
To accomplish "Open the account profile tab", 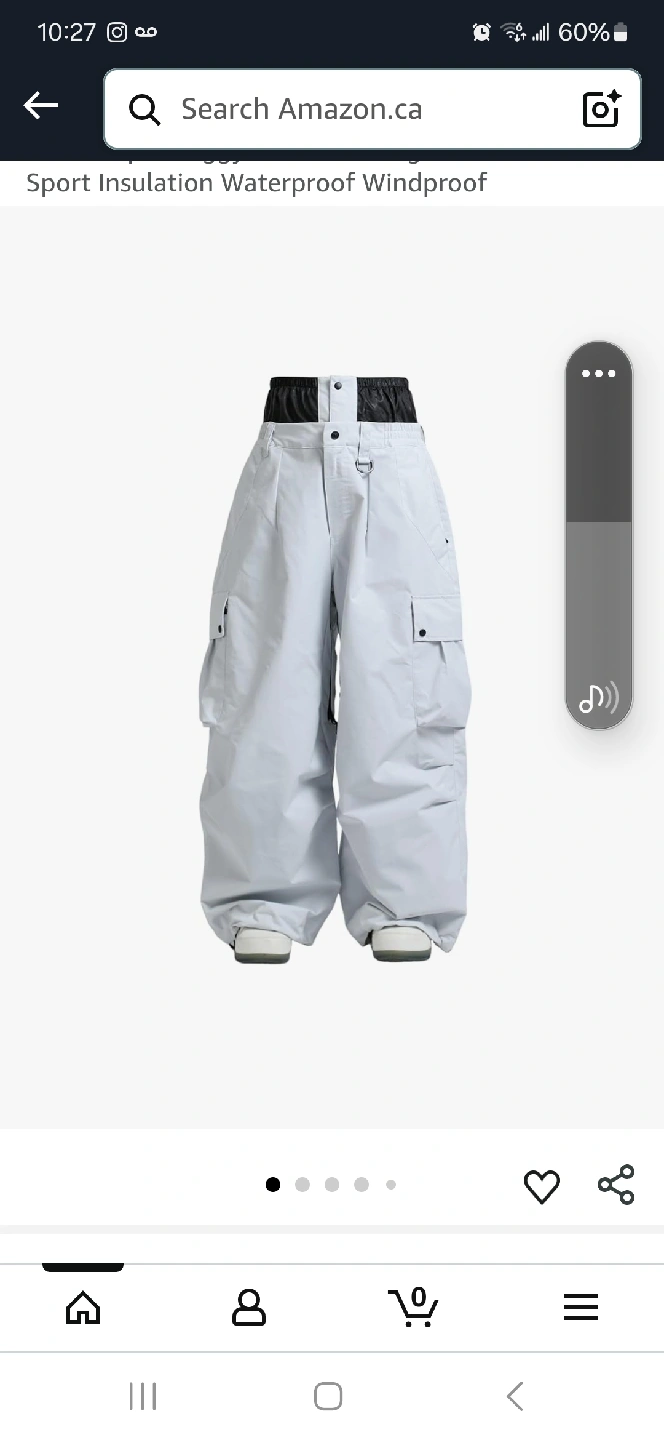I will click(x=248, y=1307).
